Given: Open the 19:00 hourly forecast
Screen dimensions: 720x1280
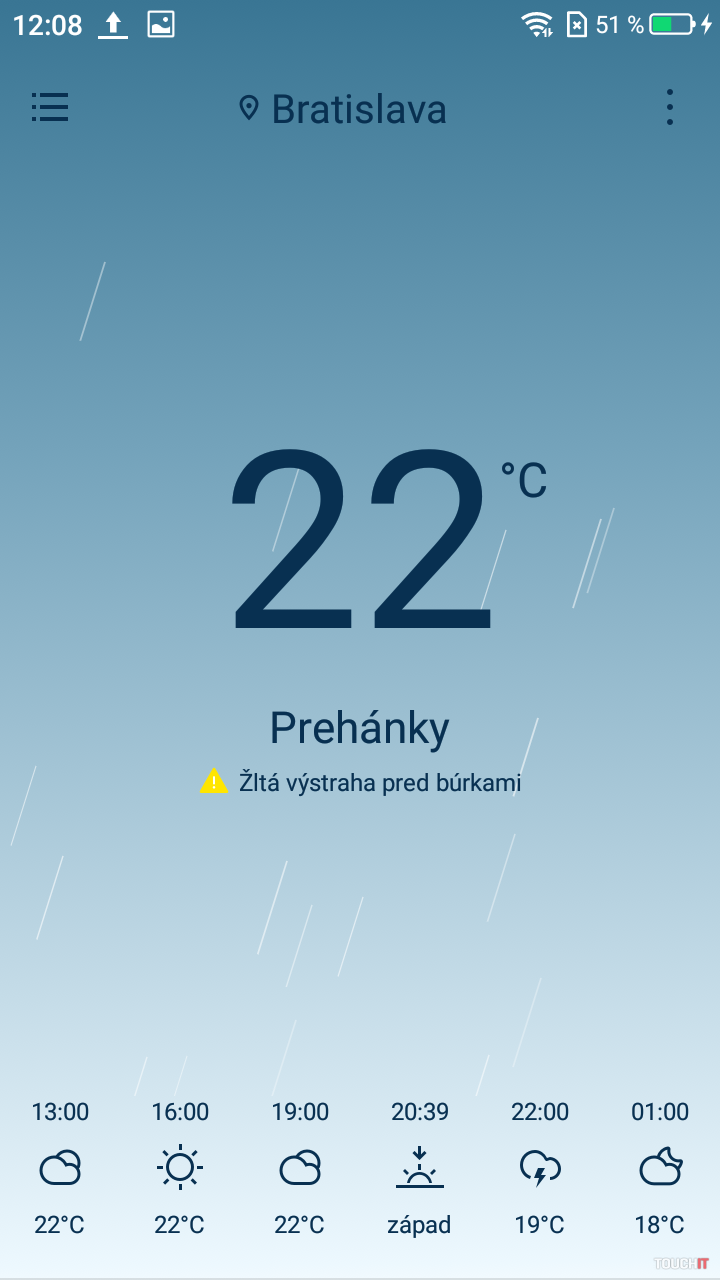Looking at the screenshot, I should pyautogui.click(x=300, y=1167).
